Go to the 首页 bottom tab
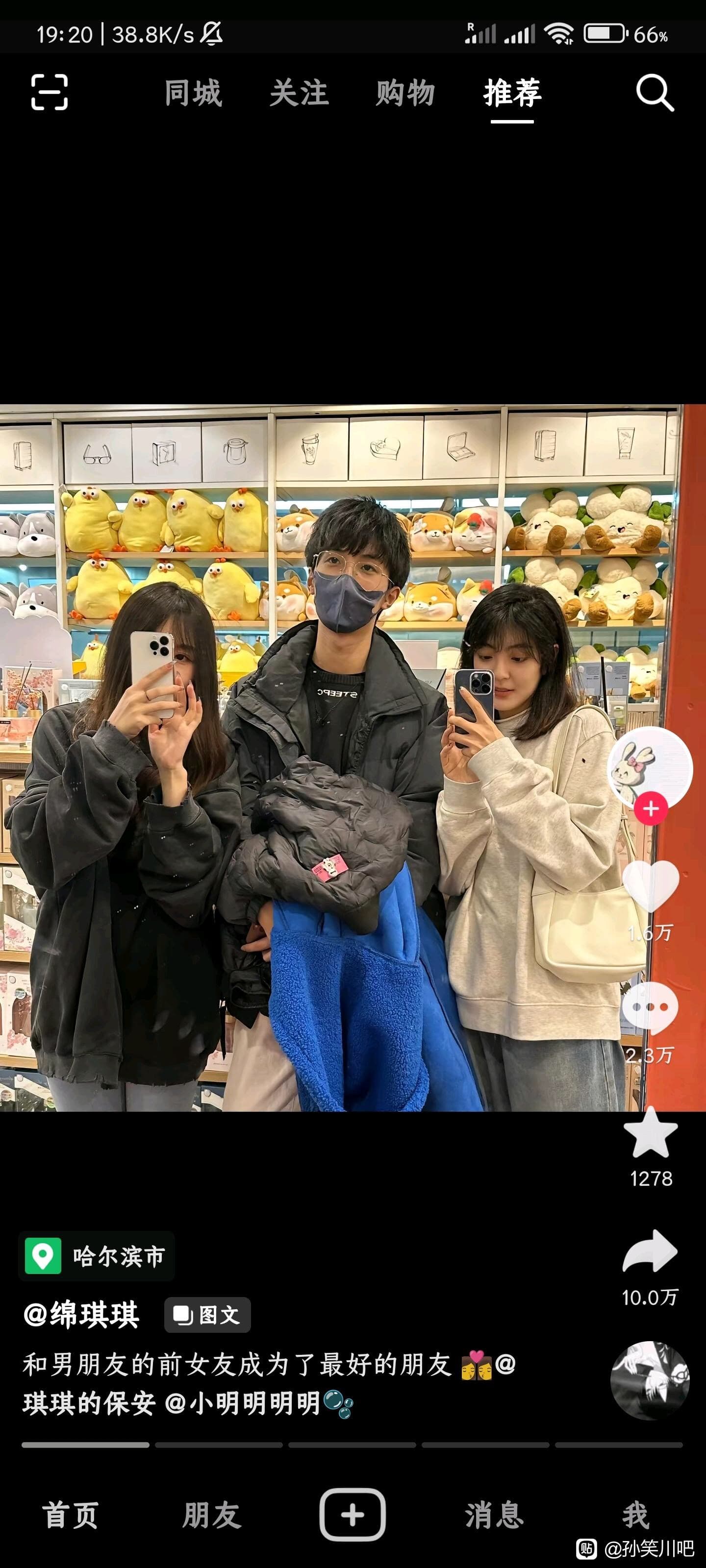 [71, 1515]
